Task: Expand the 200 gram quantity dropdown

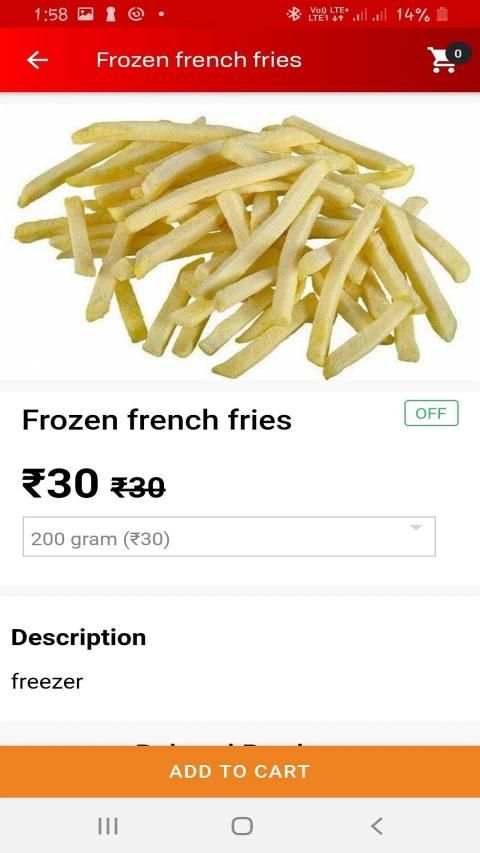Action: coord(229,536)
